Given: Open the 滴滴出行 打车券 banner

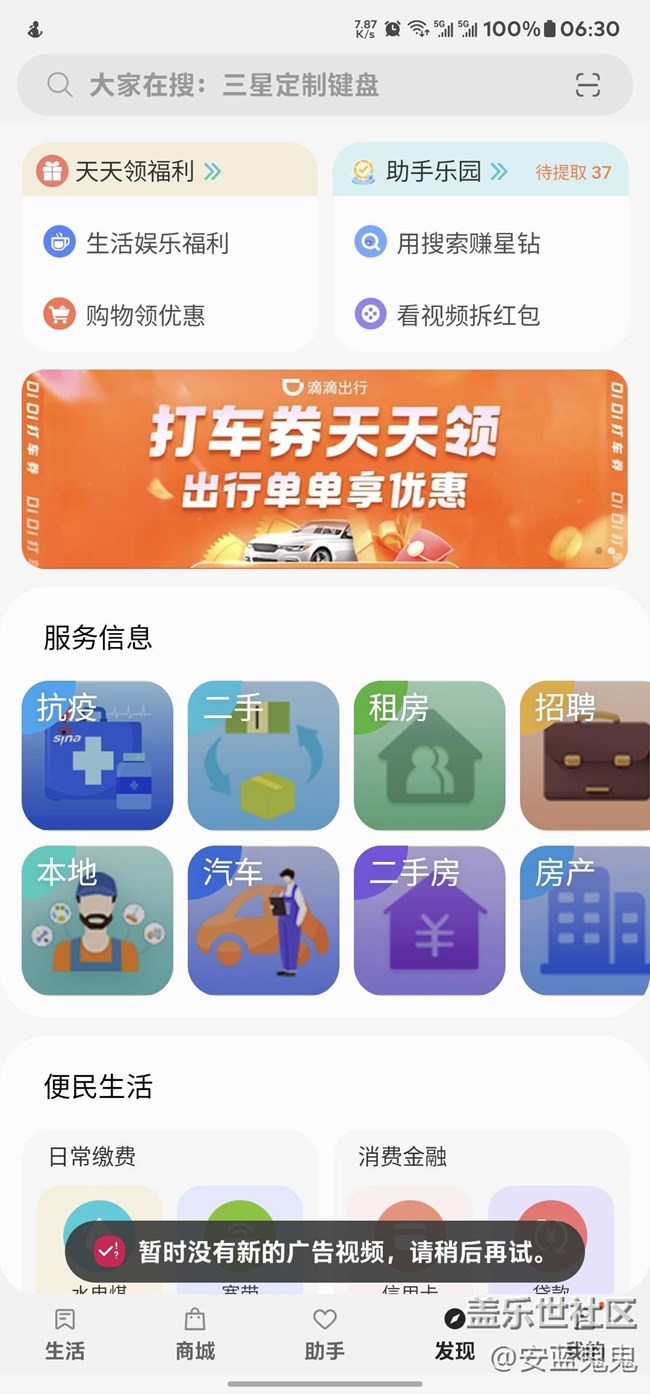Looking at the screenshot, I should point(325,468).
